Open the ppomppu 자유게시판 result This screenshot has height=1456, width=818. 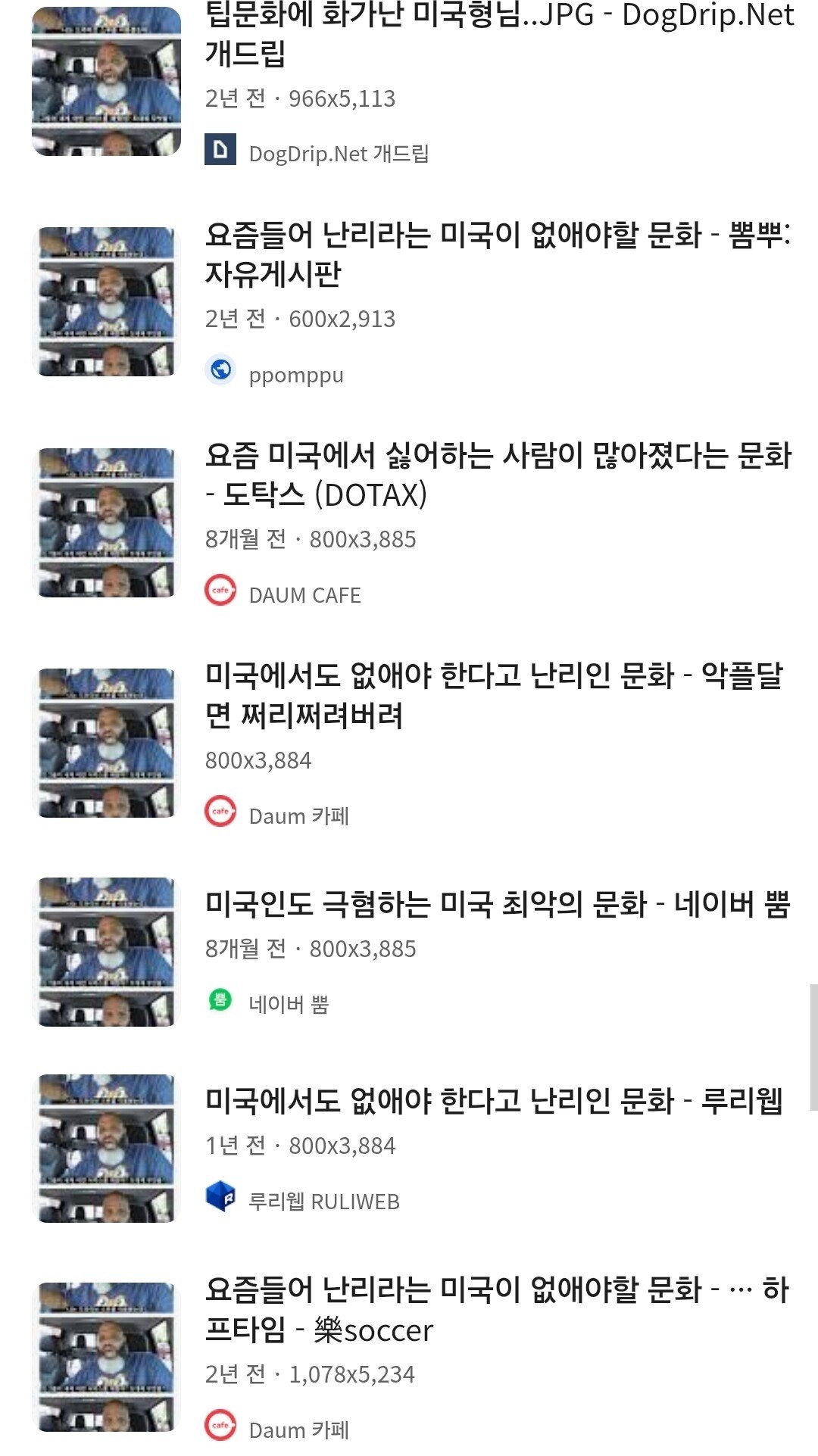498,254
